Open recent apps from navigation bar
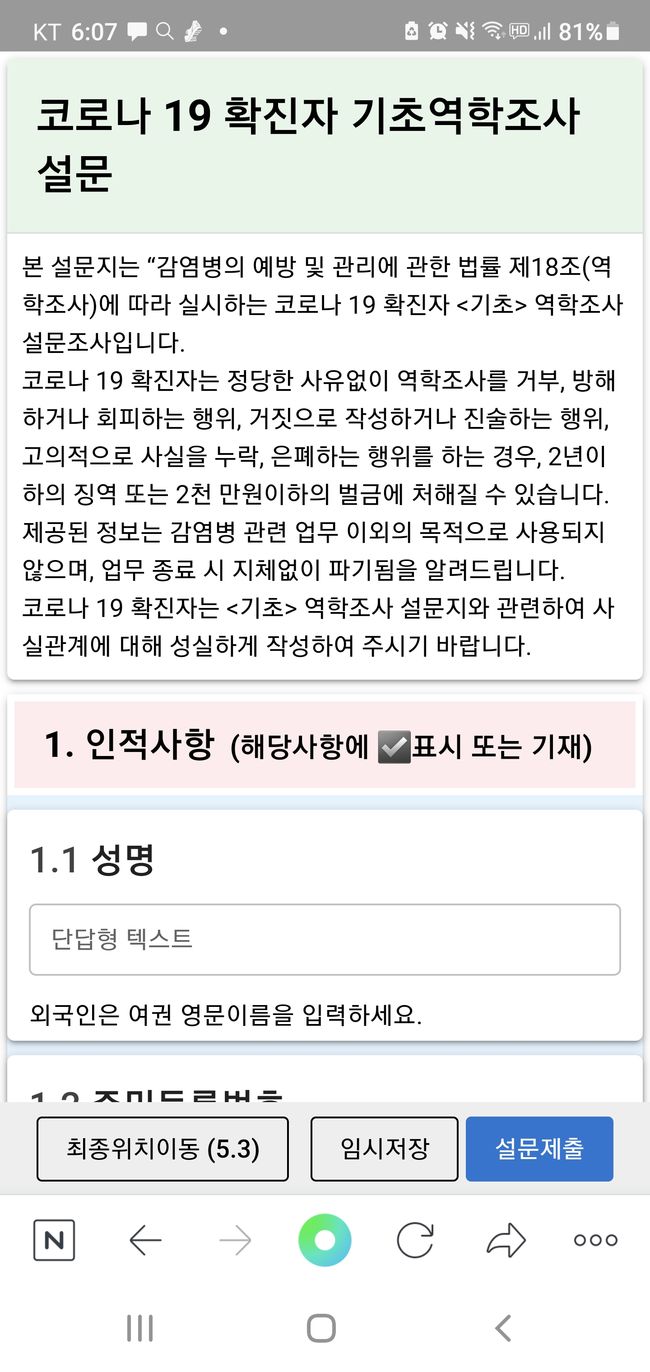The width and height of the screenshot is (650, 1372). click(140, 1328)
